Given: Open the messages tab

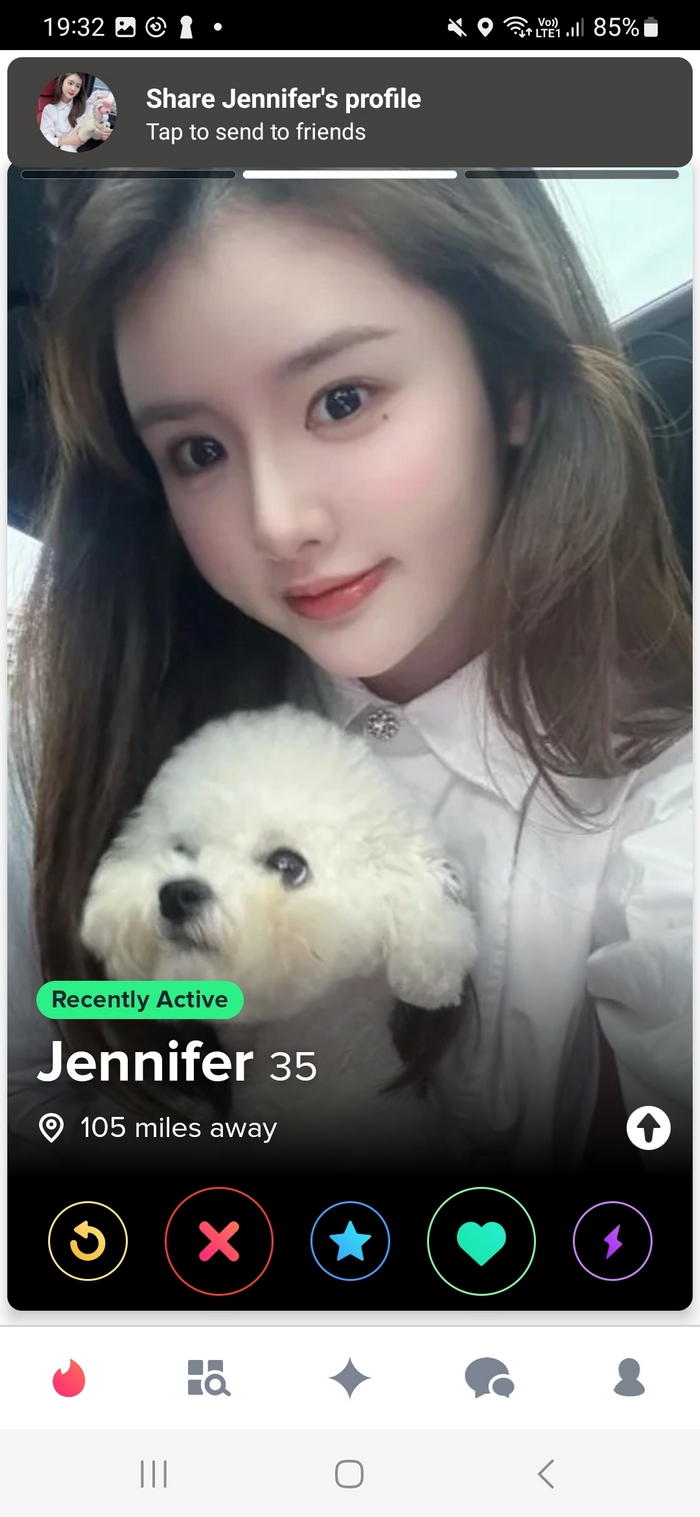Looking at the screenshot, I should click(489, 1378).
